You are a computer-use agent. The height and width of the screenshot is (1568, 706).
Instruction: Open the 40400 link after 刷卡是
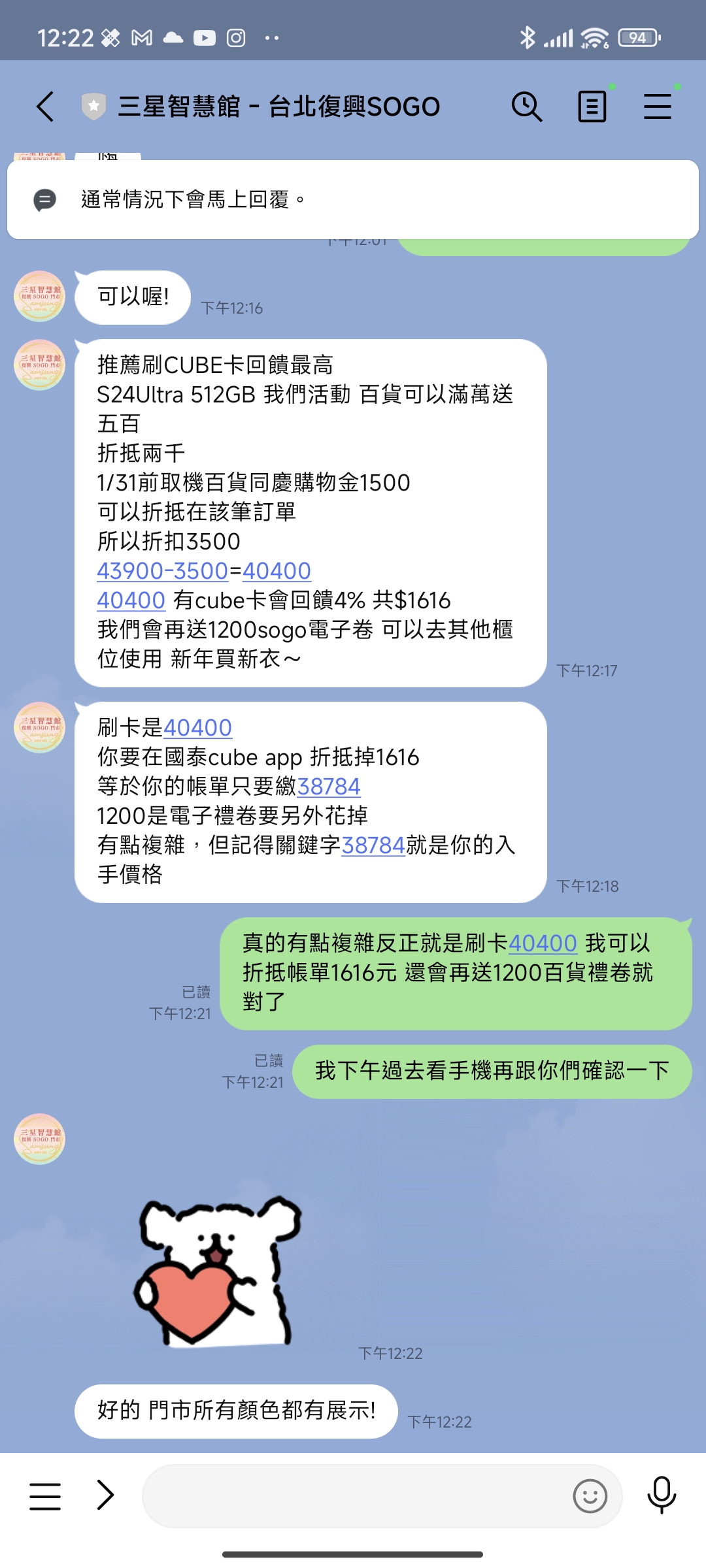click(197, 728)
